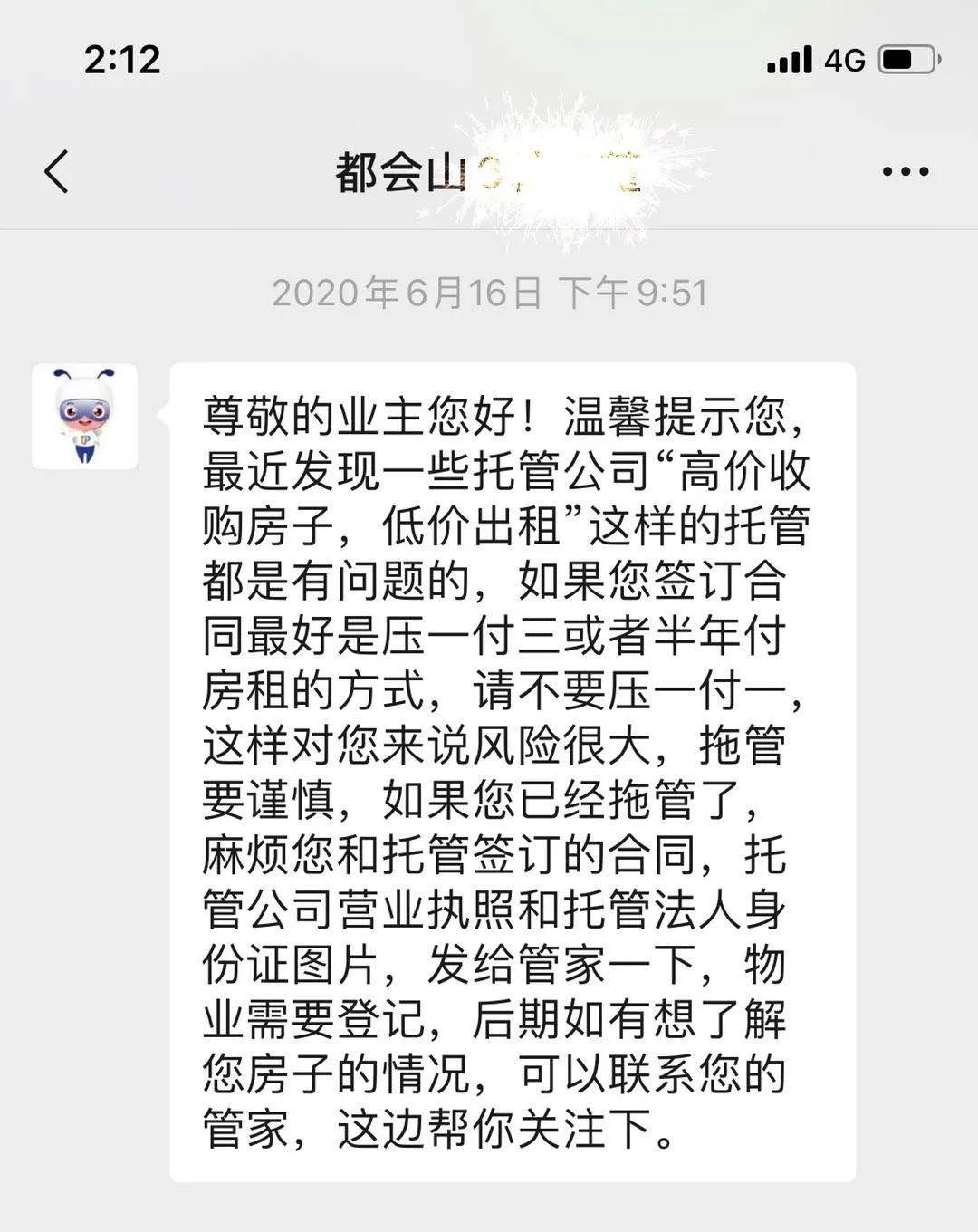Check the cellular signal bars indicator
978x1232 pixels.
790,60
